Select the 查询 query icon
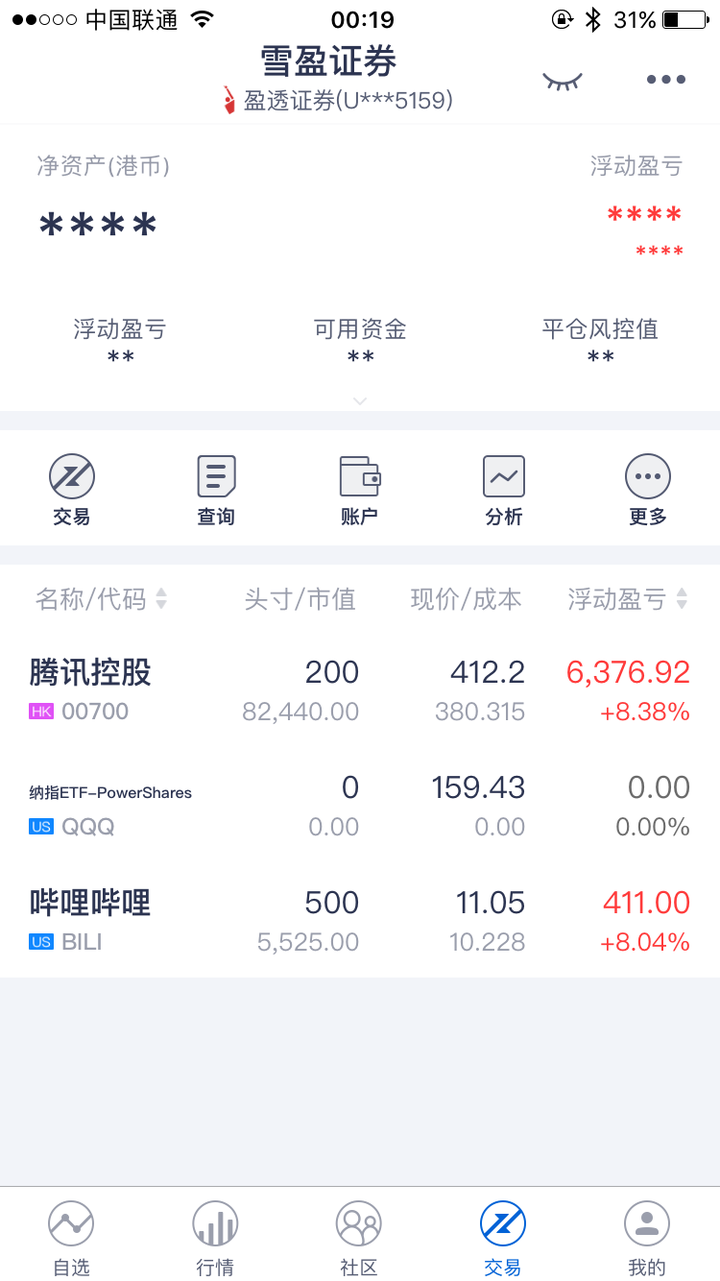 pos(215,487)
